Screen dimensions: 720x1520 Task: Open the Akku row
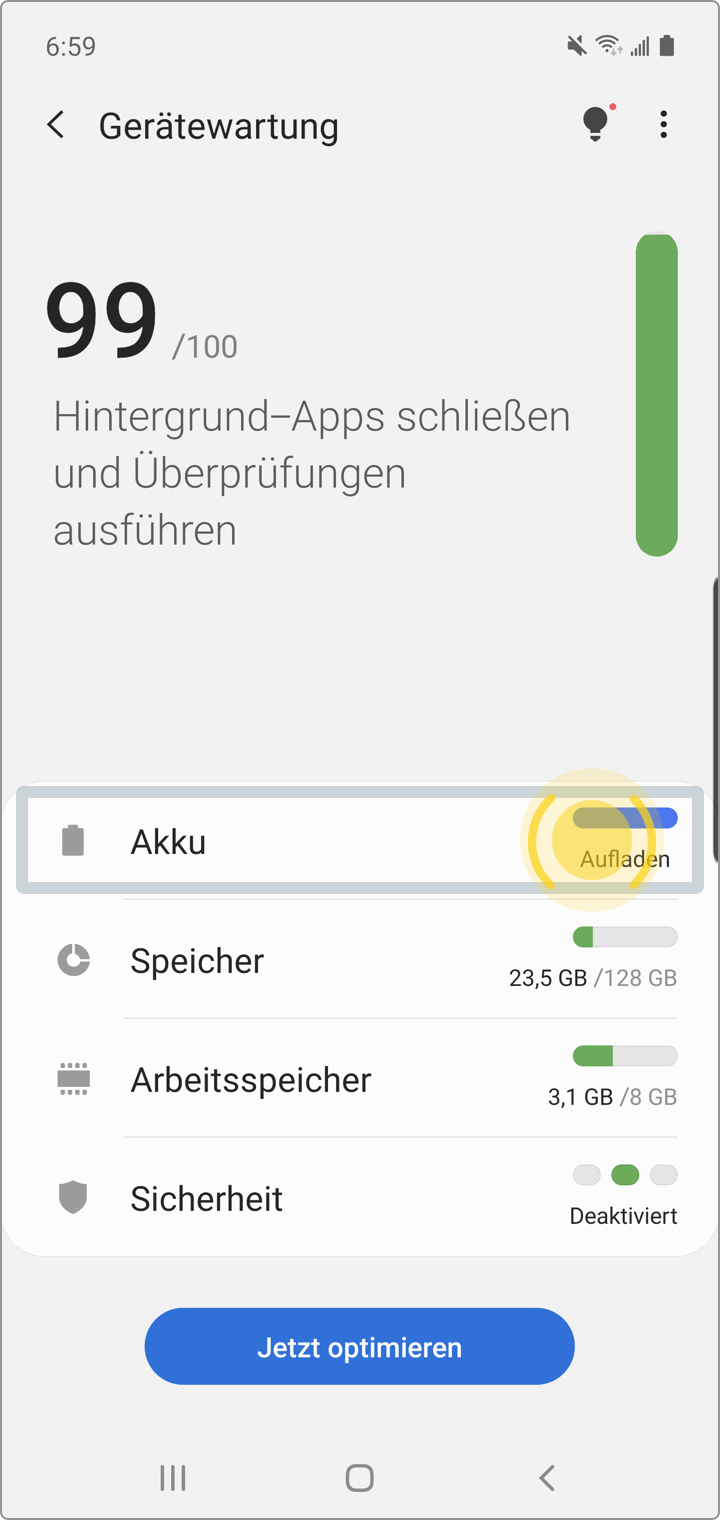click(x=360, y=840)
